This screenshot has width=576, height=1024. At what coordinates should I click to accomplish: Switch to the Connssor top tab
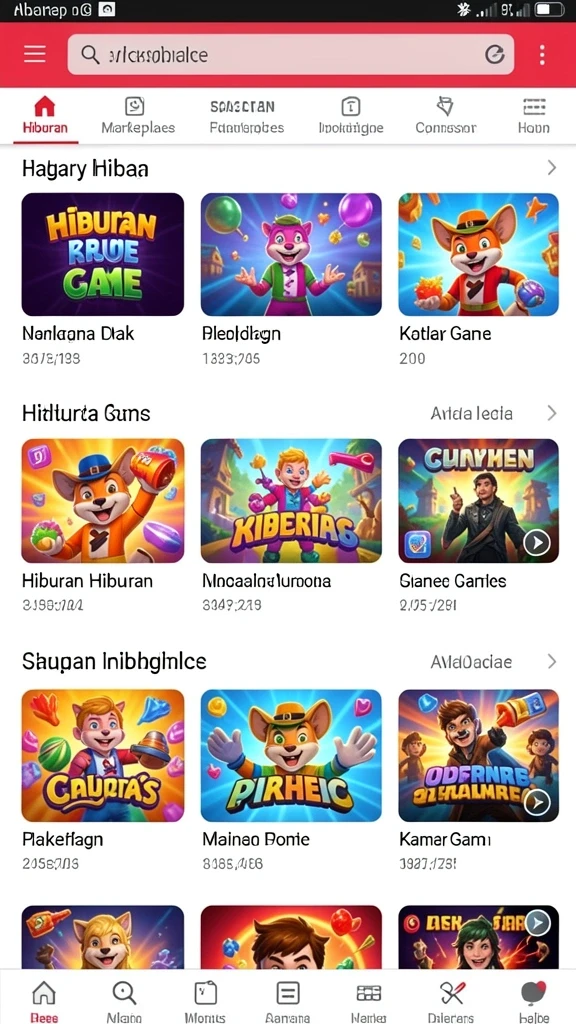point(445,116)
